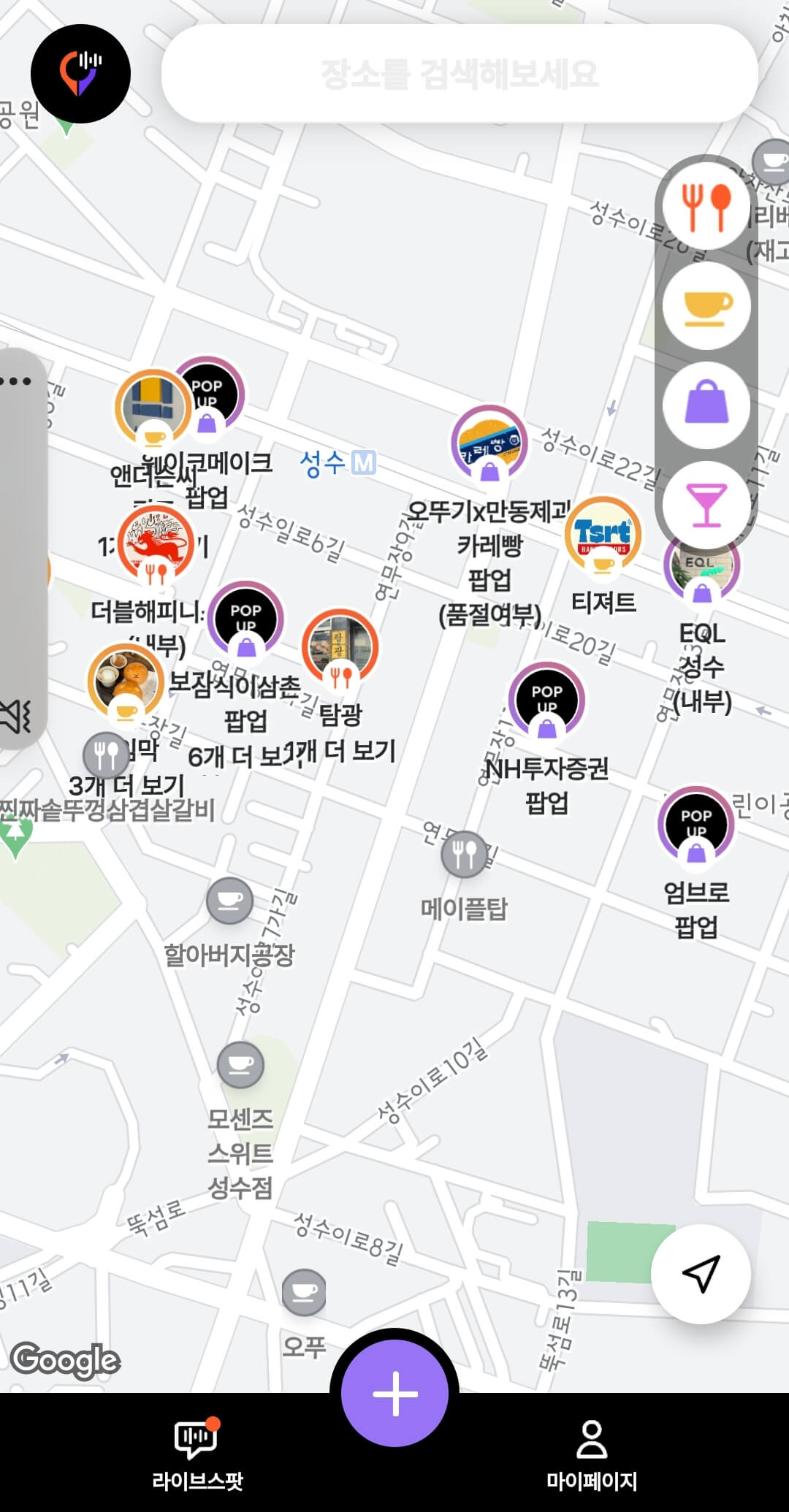Toggle the cocktail bar category filter
The height and width of the screenshot is (1512, 789).
pos(706,503)
